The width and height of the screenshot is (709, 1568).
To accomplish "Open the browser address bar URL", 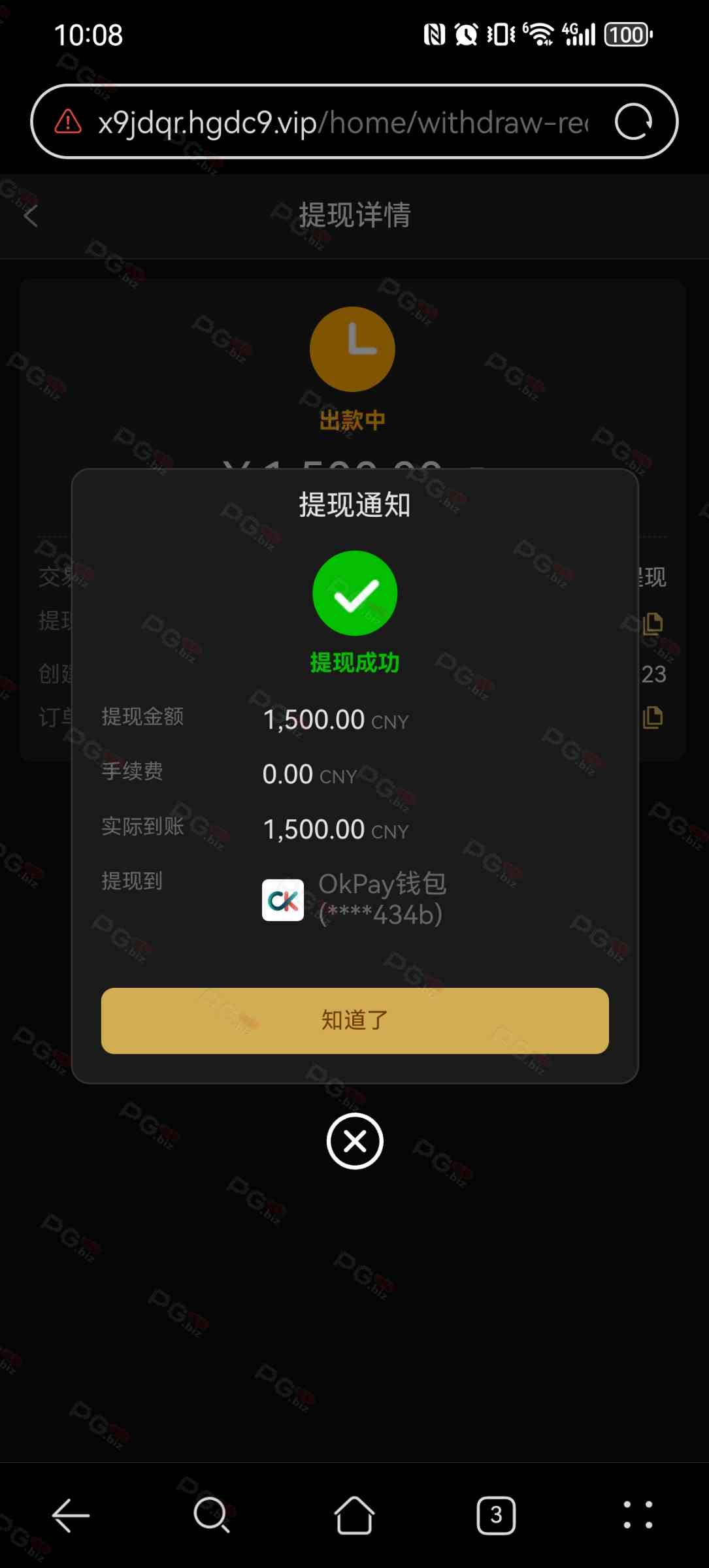I will click(x=340, y=122).
